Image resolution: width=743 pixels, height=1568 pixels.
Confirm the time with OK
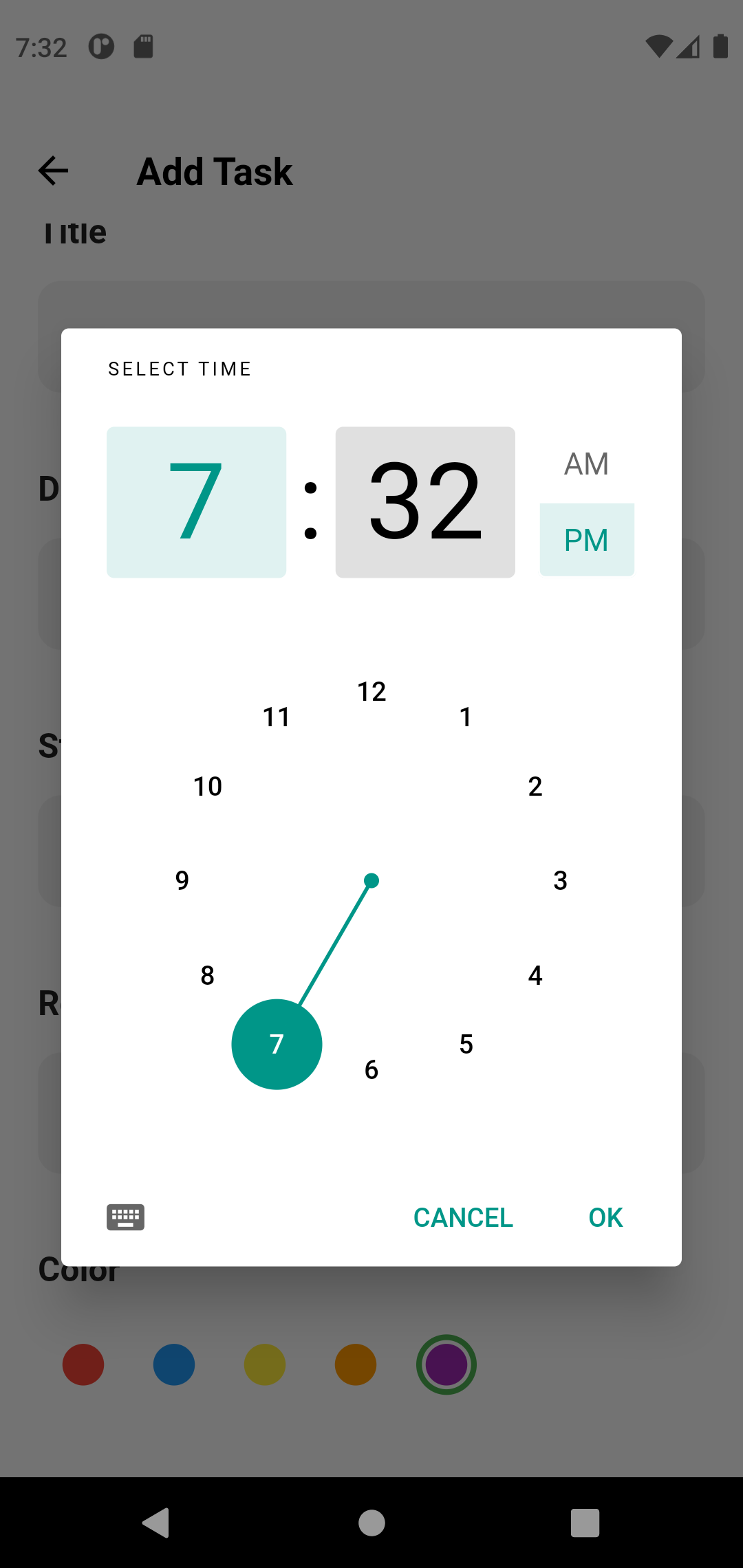pos(605,1217)
